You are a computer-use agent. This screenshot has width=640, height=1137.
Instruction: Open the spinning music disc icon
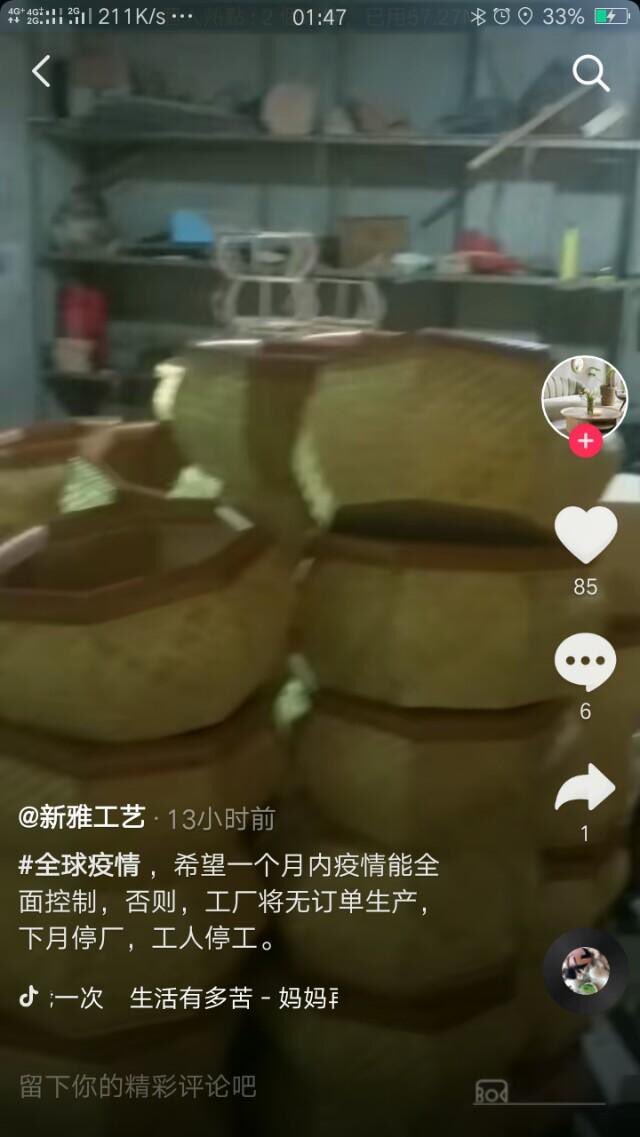click(585, 971)
